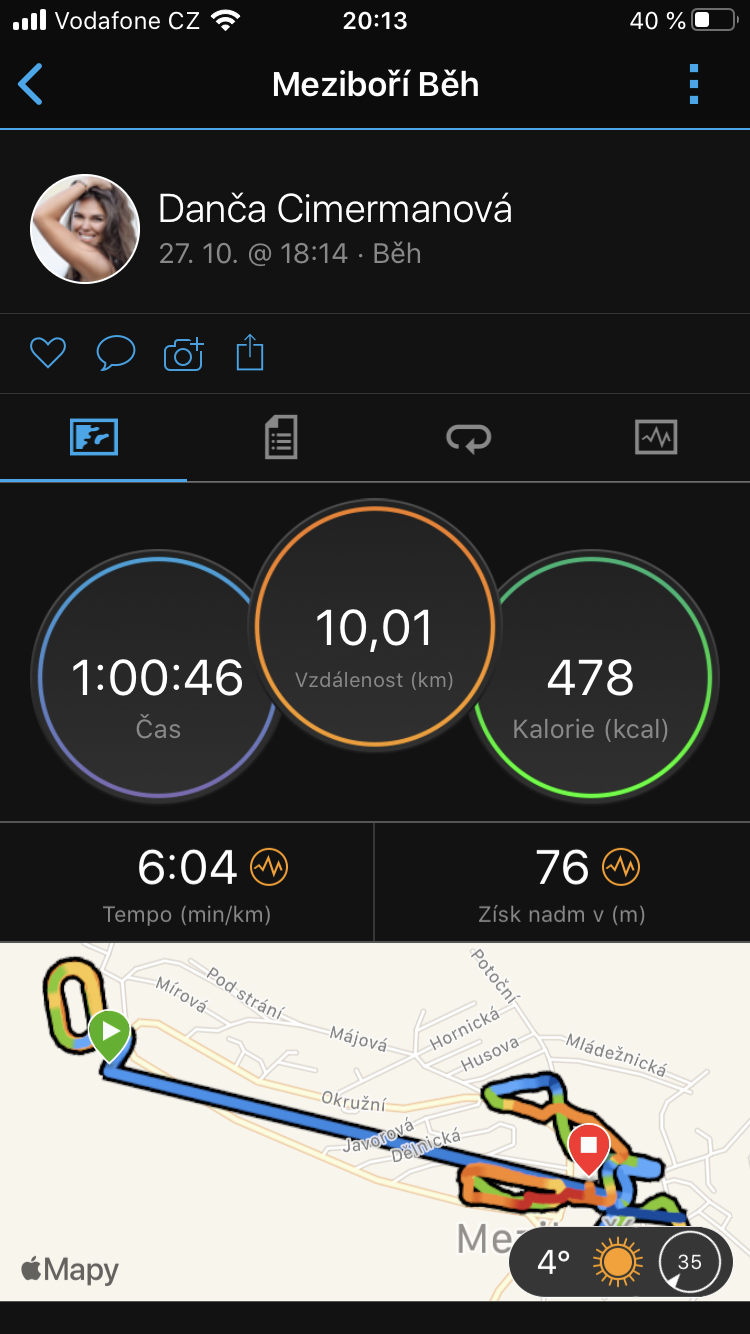Switch to the charts tab
This screenshot has width=750, height=1334.
click(x=656, y=437)
